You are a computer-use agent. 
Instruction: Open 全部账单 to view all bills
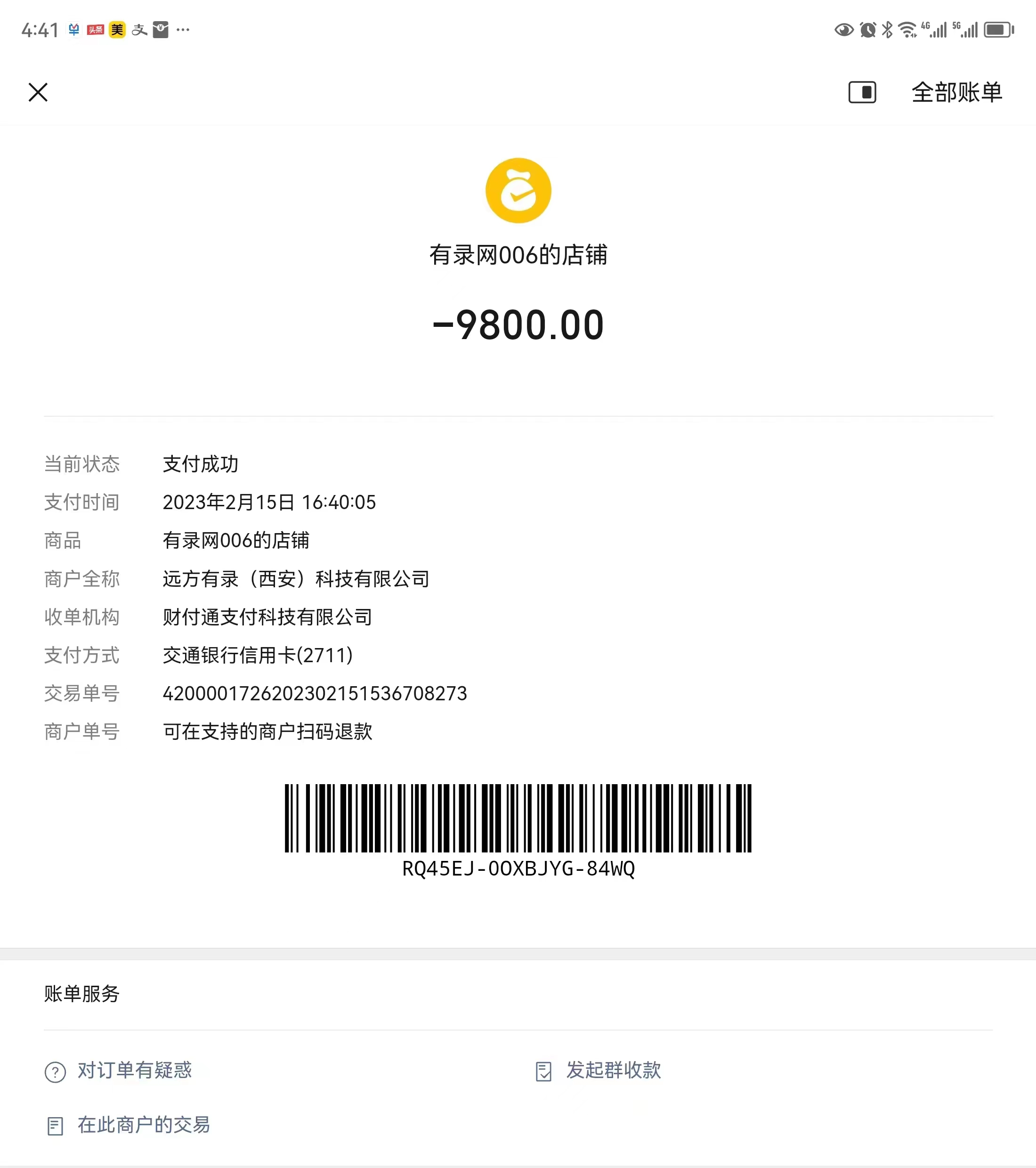pyautogui.click(x=956, y=92)
